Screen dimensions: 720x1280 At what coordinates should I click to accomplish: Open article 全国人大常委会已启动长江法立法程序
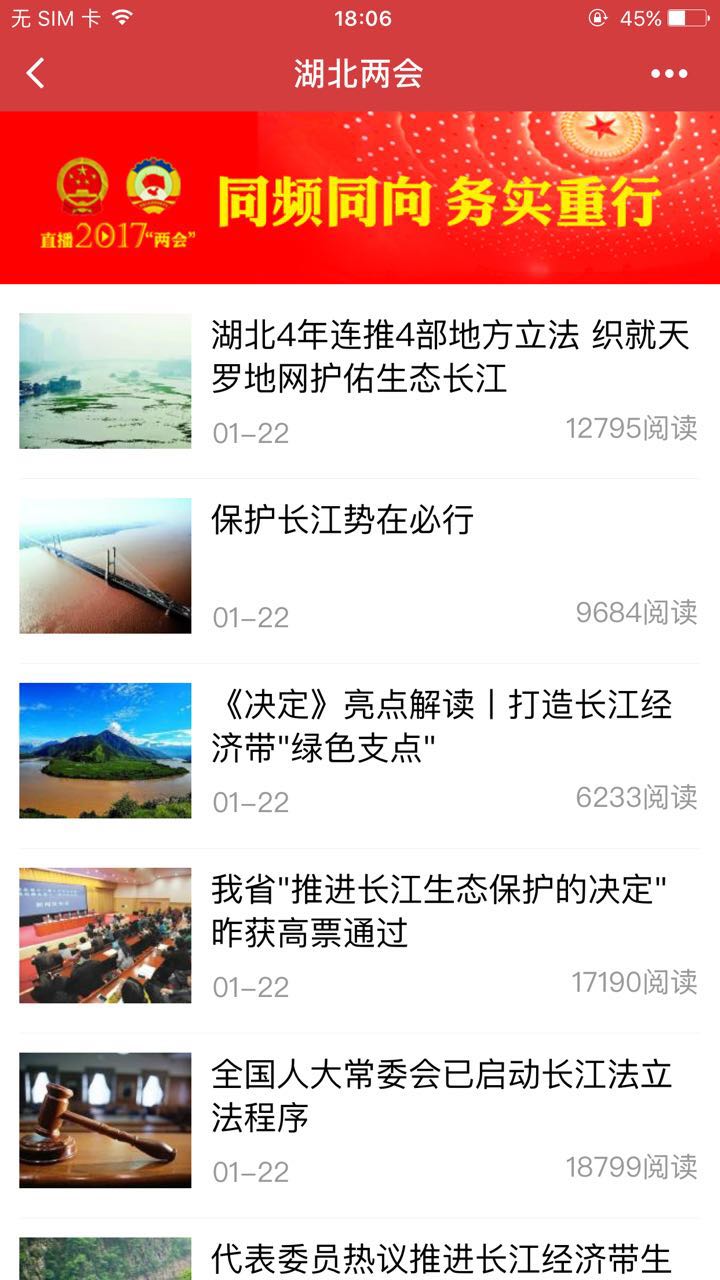[441, 1096]
